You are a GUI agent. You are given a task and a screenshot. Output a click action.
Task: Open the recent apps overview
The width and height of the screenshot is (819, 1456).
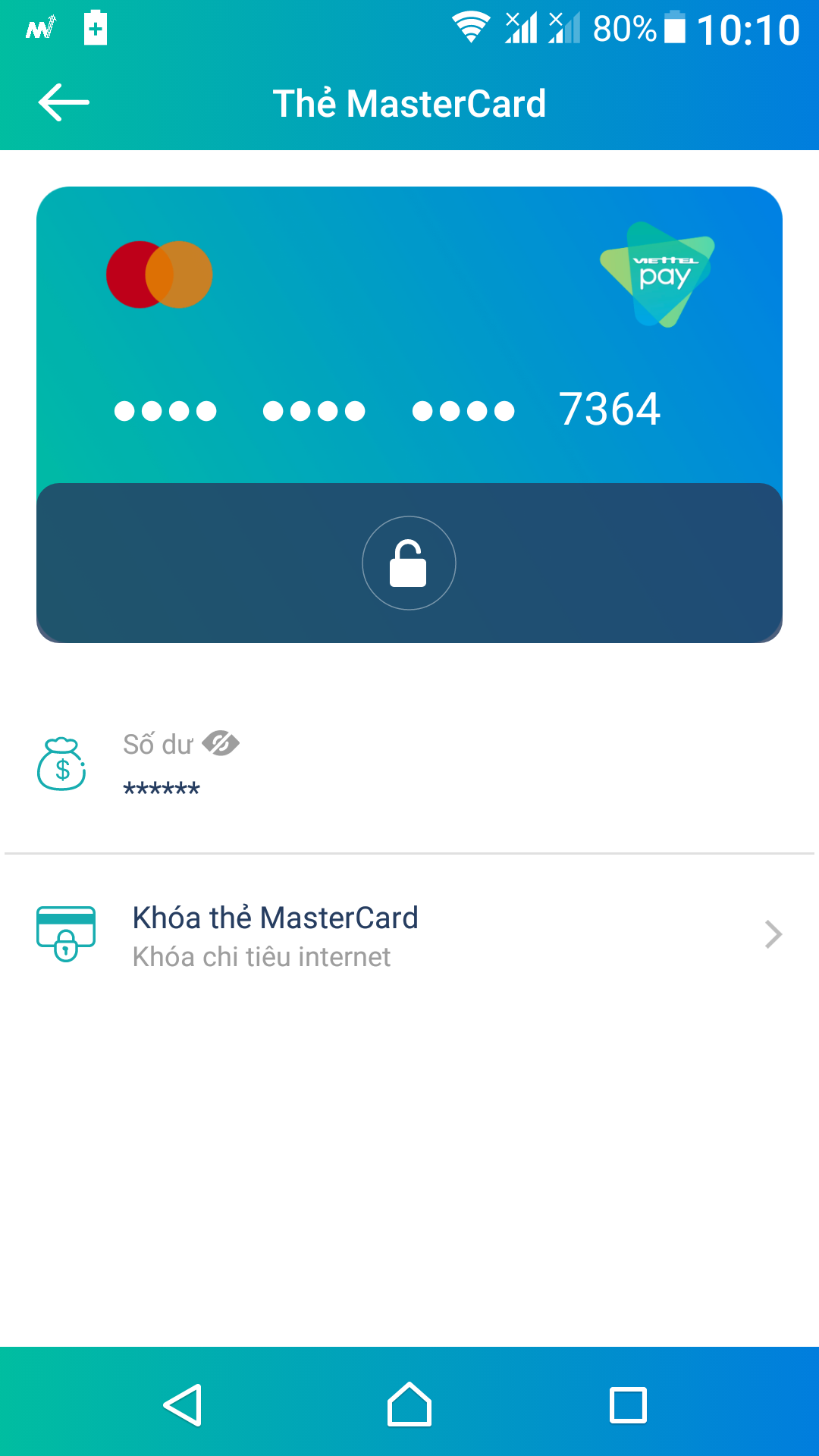pyautogui.click(x=628, y=1405)
